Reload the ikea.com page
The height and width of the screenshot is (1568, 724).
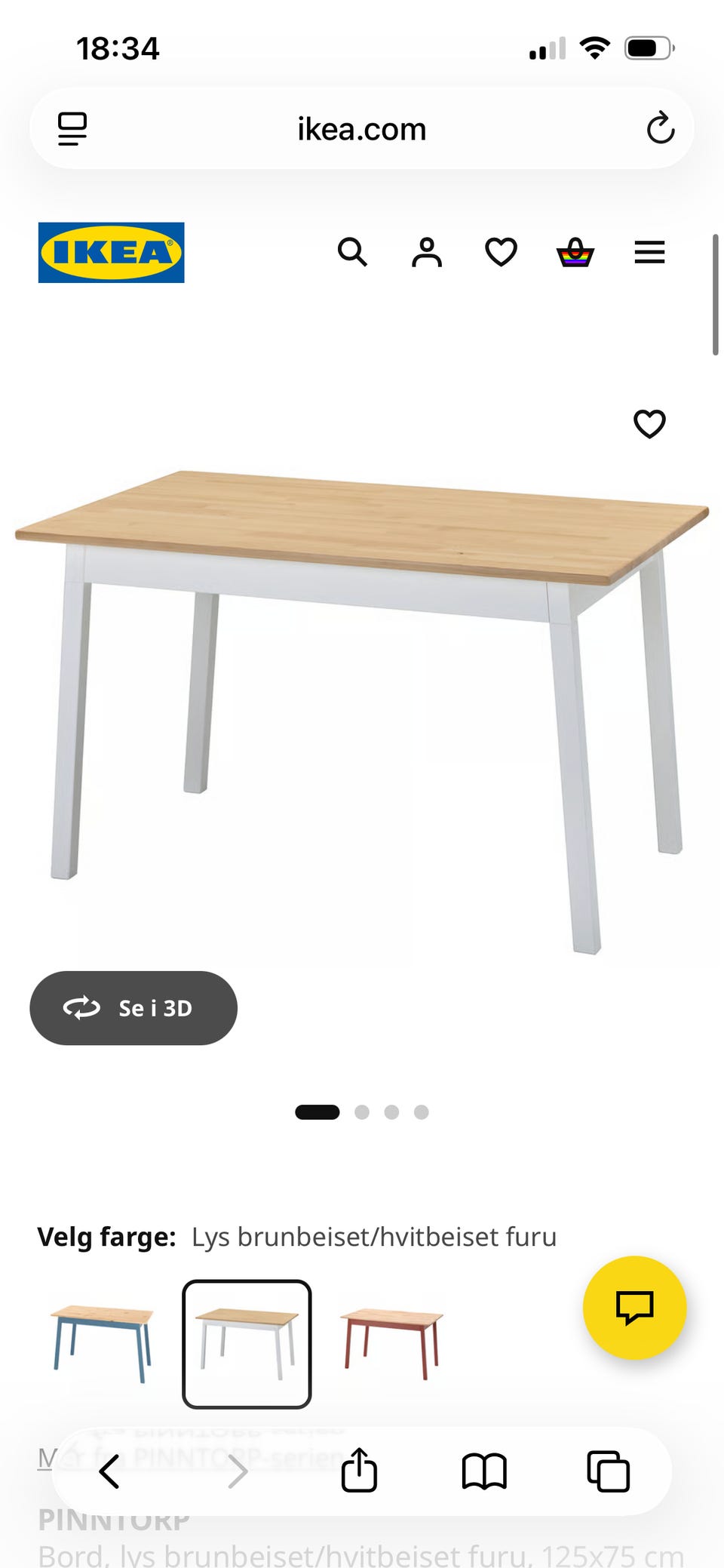tap(660, 128)
